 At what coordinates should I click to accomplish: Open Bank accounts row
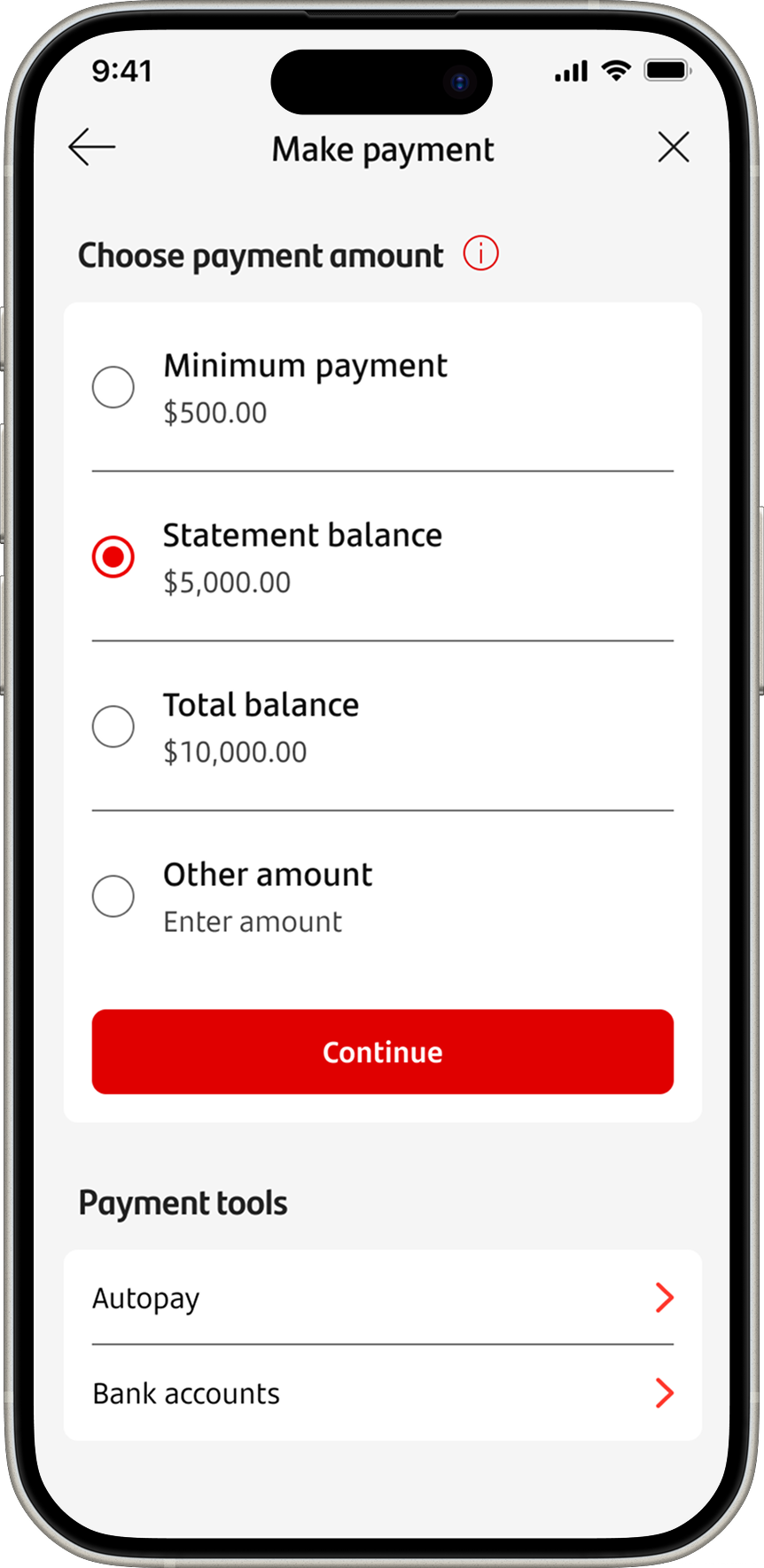click(x=382, y=1393)
